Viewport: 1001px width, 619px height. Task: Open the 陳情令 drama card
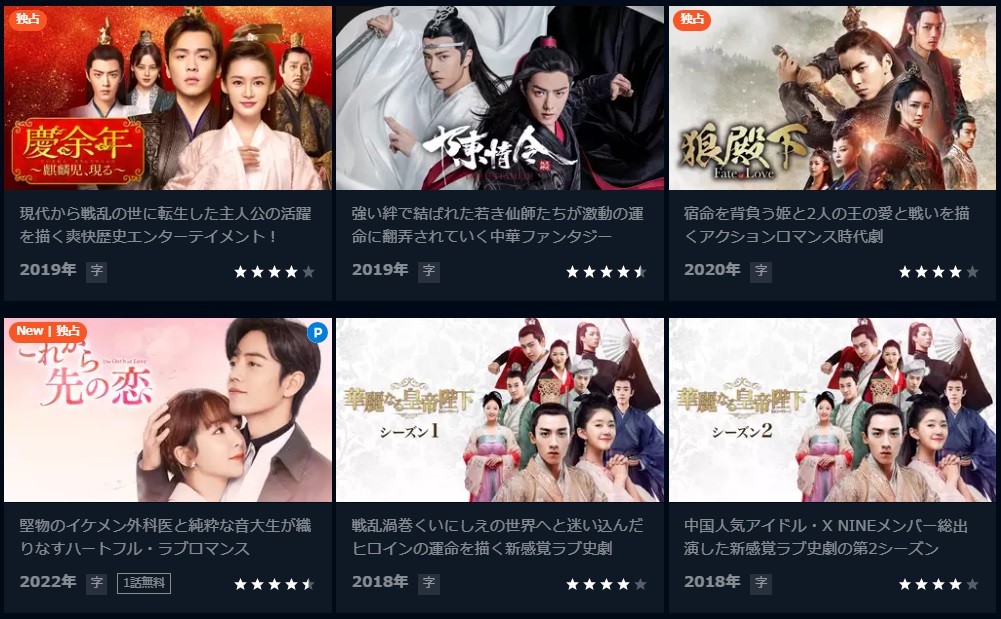pyautogui.click(x=499, y=100)
